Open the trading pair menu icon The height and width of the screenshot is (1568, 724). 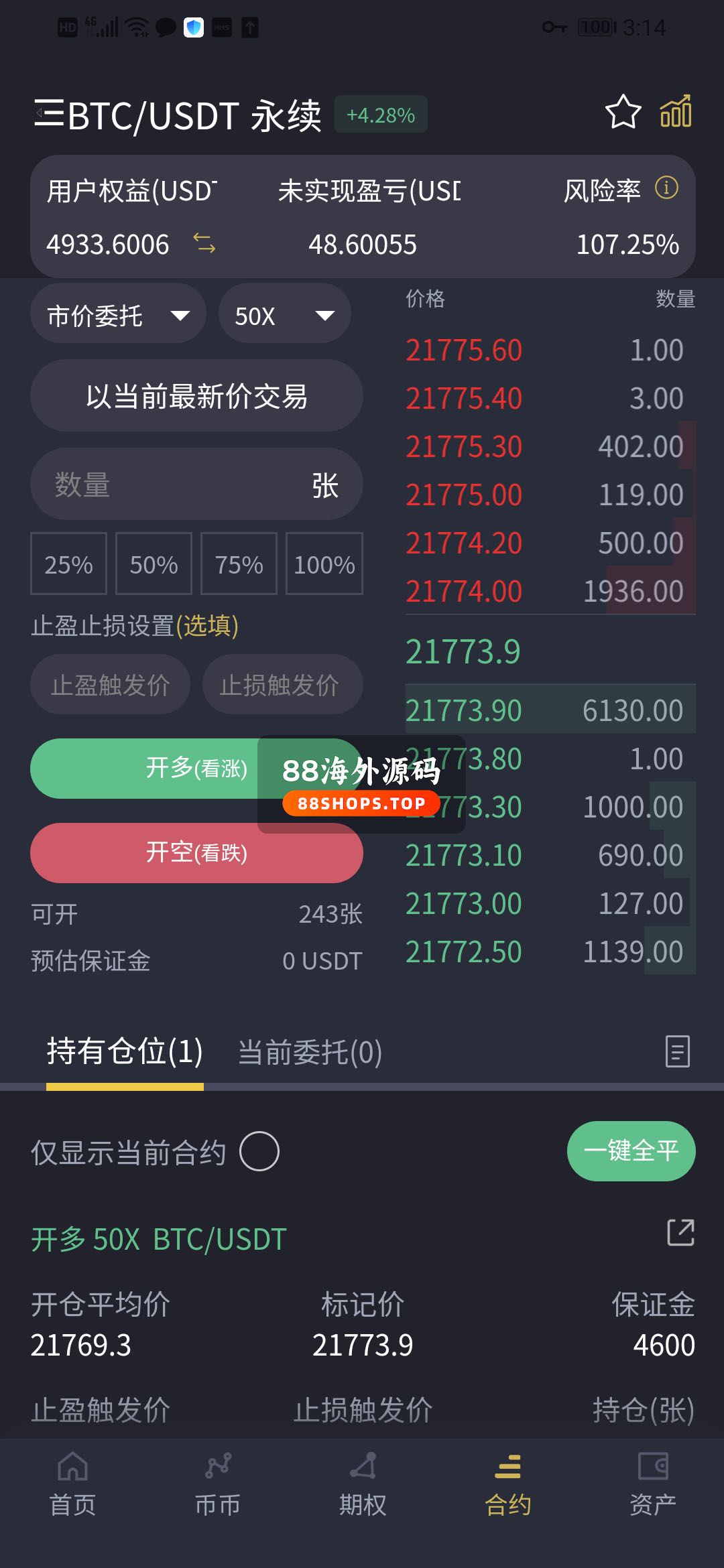tap(49, 114)
